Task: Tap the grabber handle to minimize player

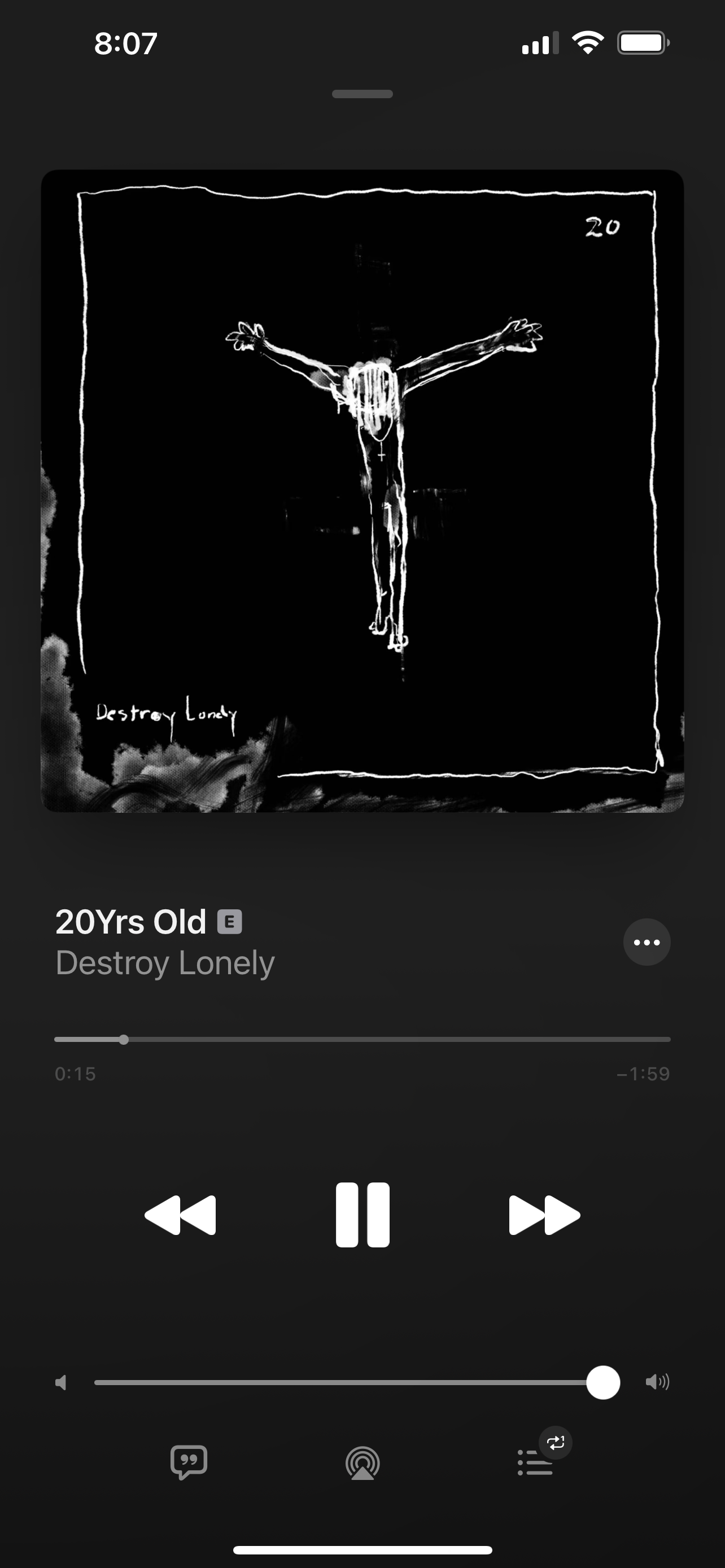Action: 362,94
